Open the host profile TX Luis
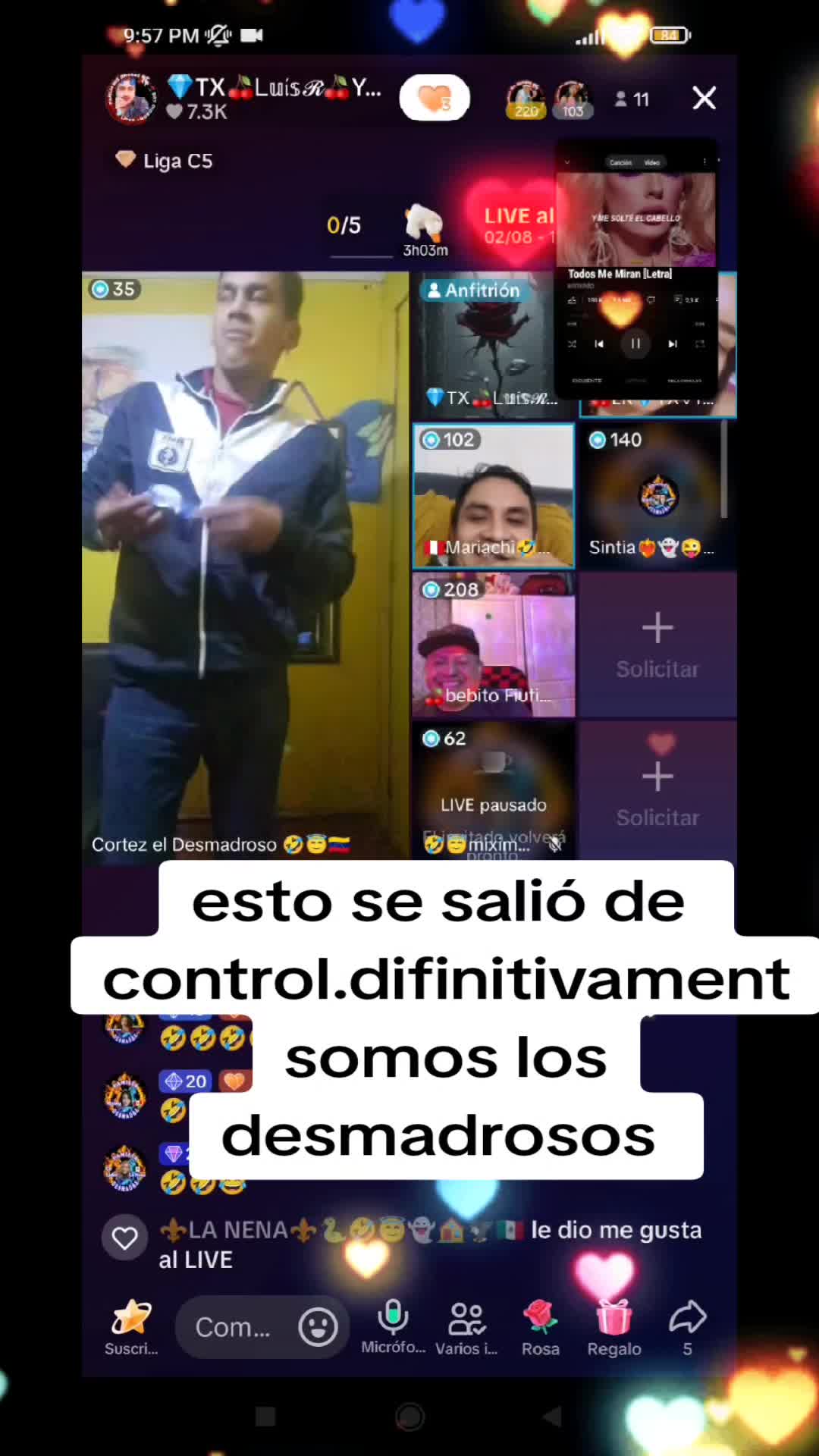The image size is (819, 1456). (x=130, y=99)
